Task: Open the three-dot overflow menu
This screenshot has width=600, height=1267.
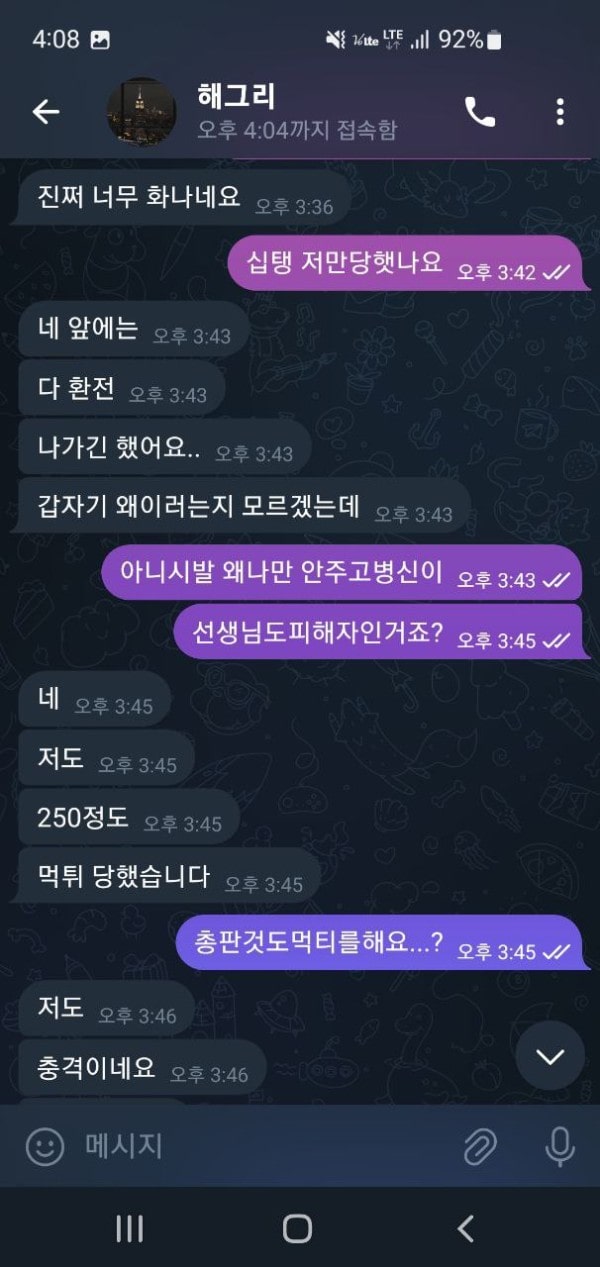Action: [x=560, y=112]
